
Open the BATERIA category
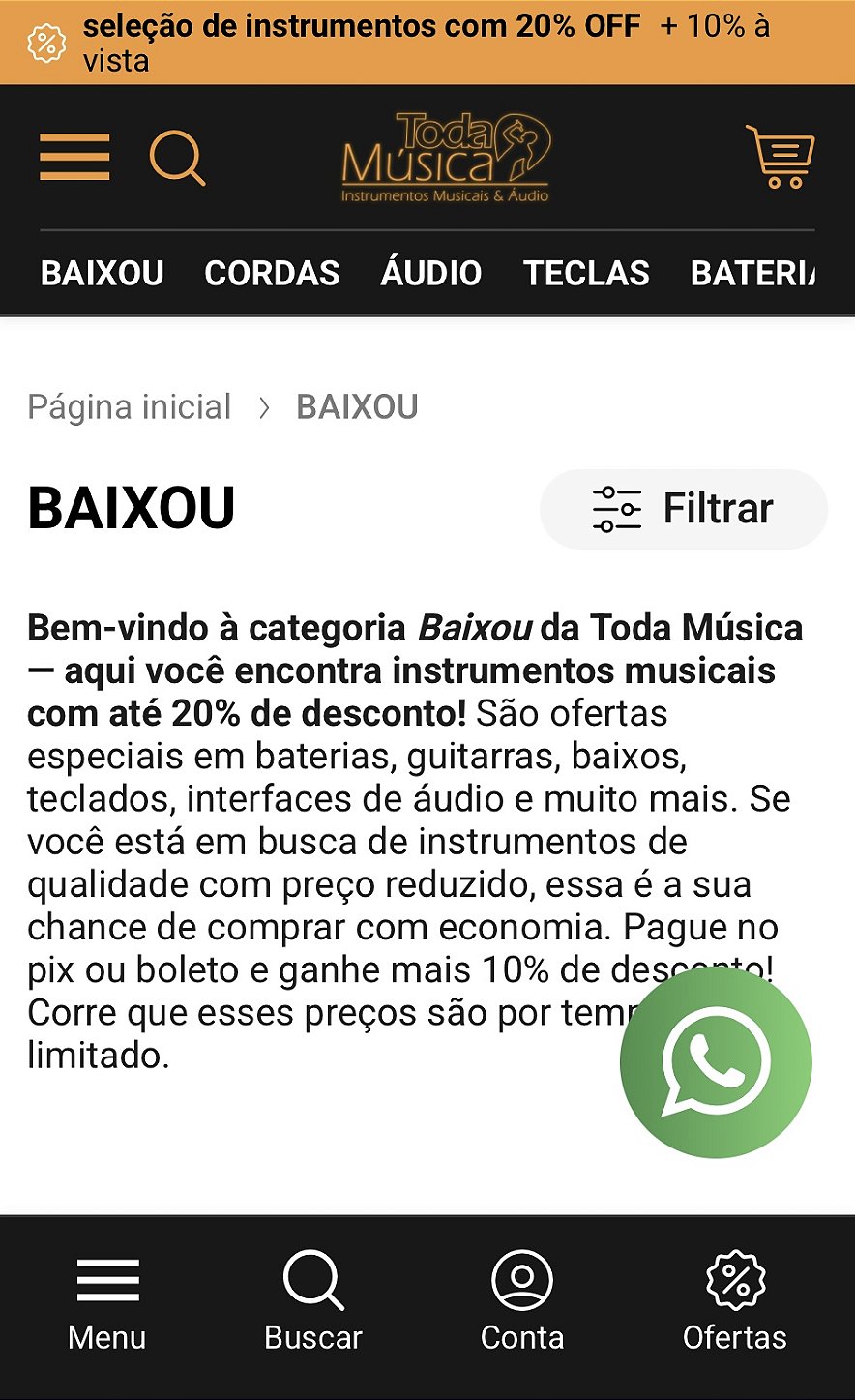click(x=752, y=274)
